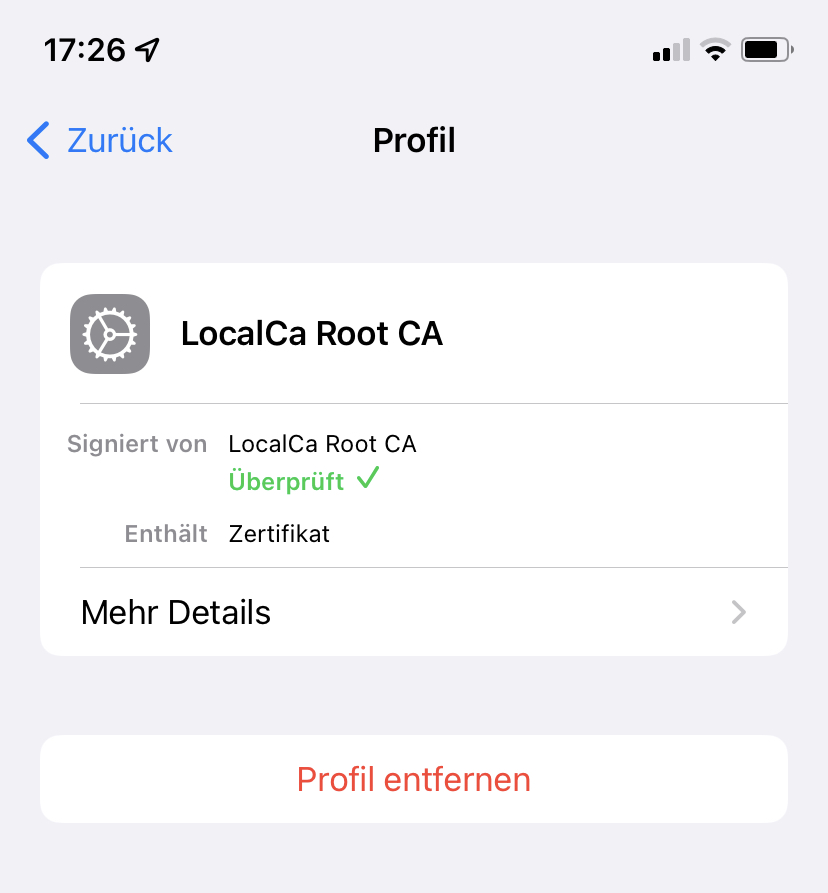Tap Profil entfernen to remove profile
The height and width of the screenshot is (893, 828).
click(413, 779)
